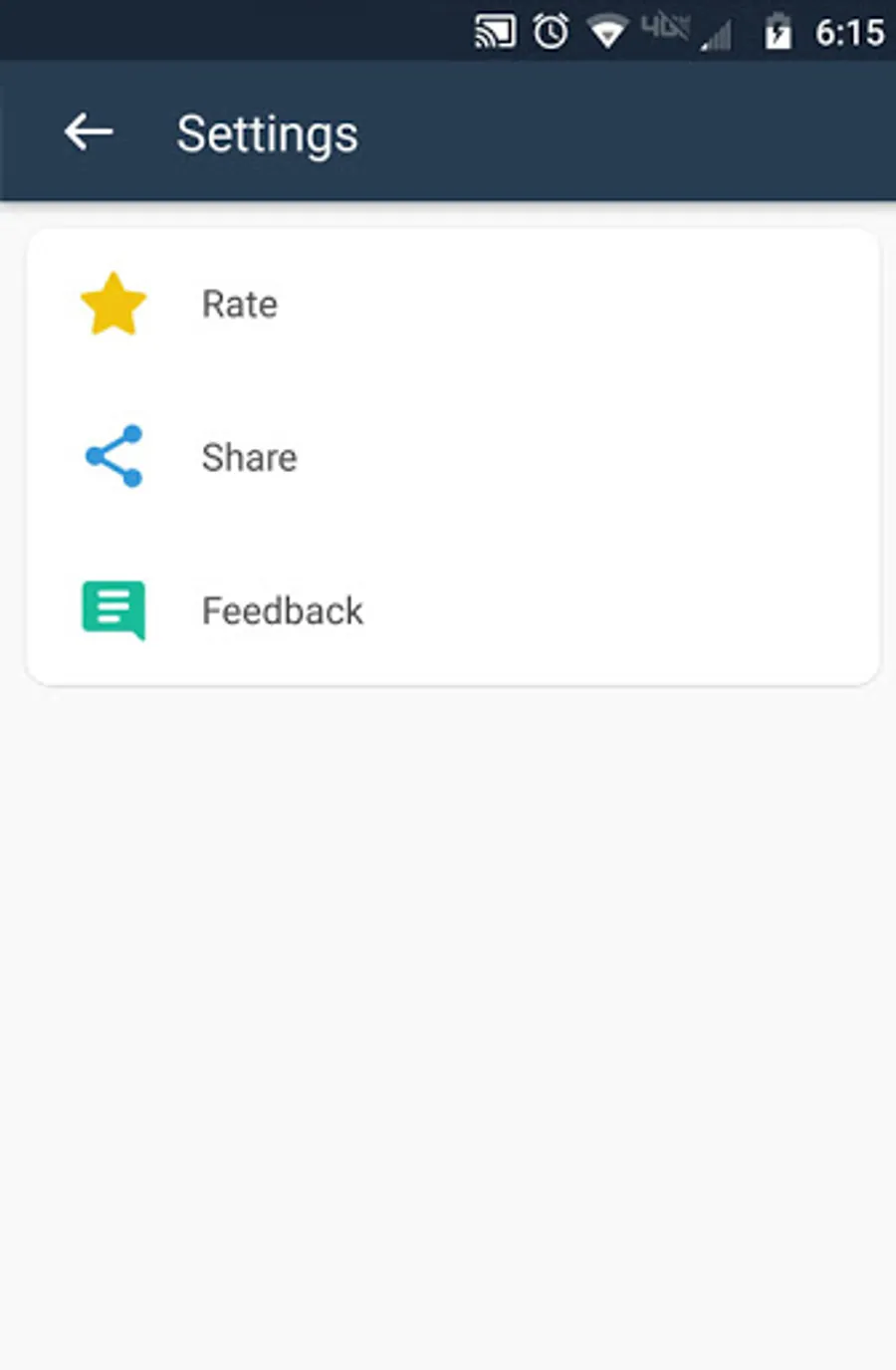Select the Share row
The height and width of the screenshot is (1370, 896).
pos(249,458)
